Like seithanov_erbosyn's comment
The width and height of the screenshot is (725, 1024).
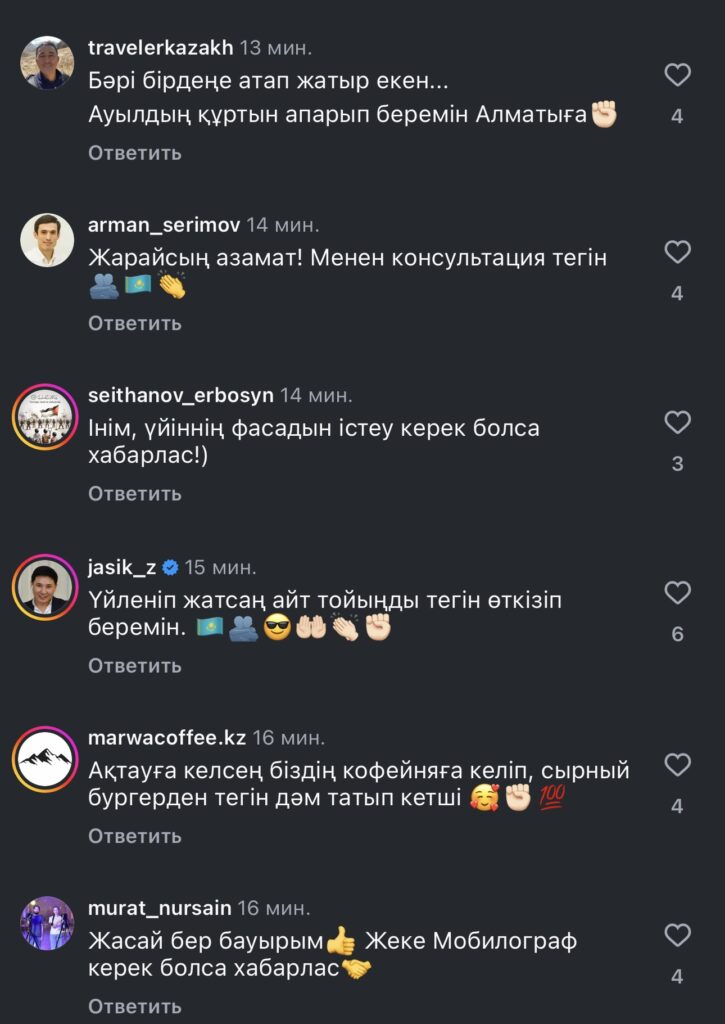click(677, 422)
